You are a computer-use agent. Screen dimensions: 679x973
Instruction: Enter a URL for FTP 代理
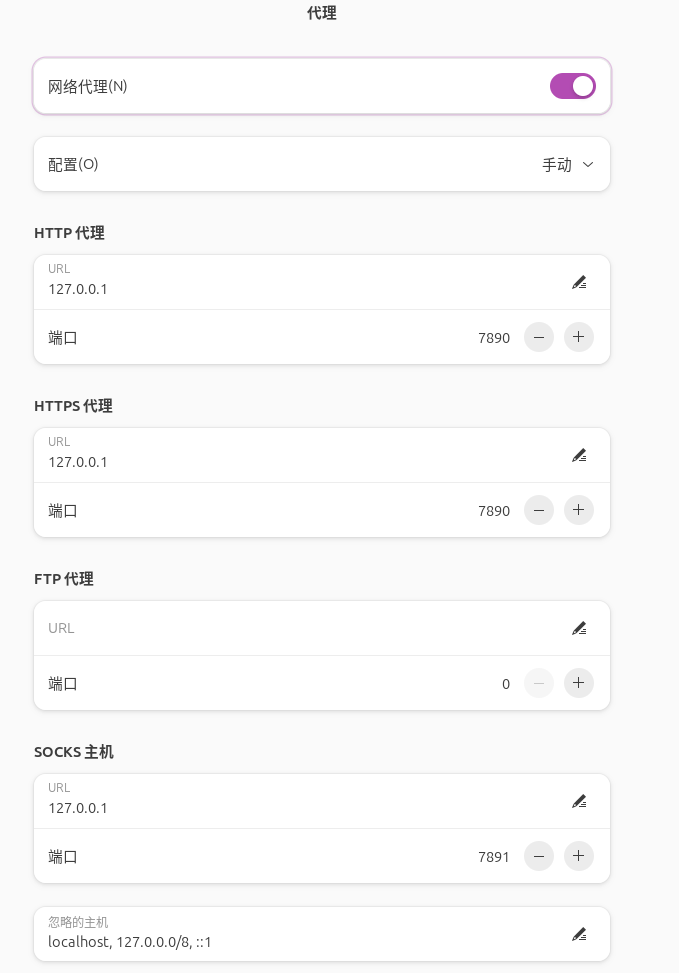point(300,628)
